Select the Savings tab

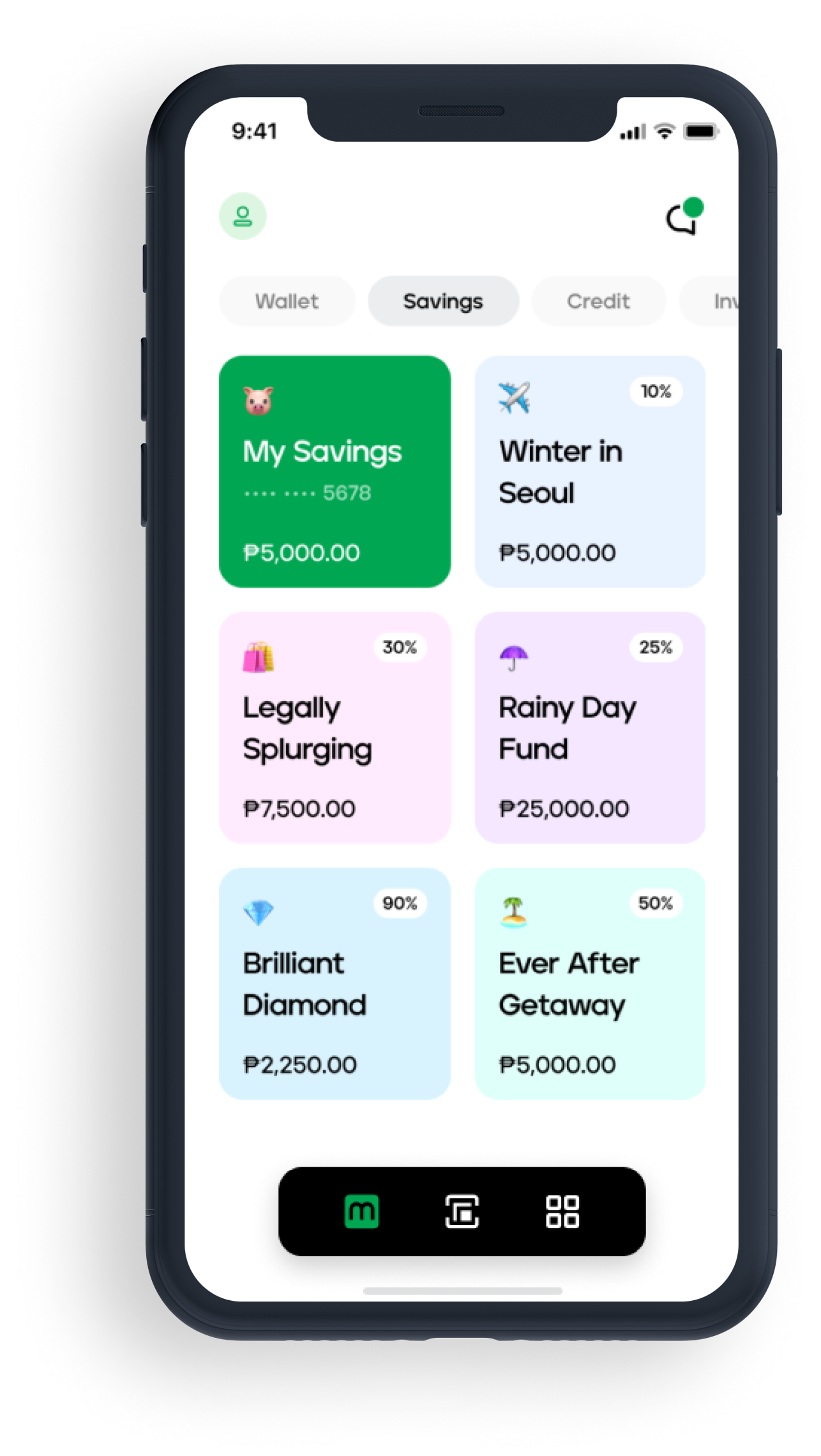tap(443, 301)
